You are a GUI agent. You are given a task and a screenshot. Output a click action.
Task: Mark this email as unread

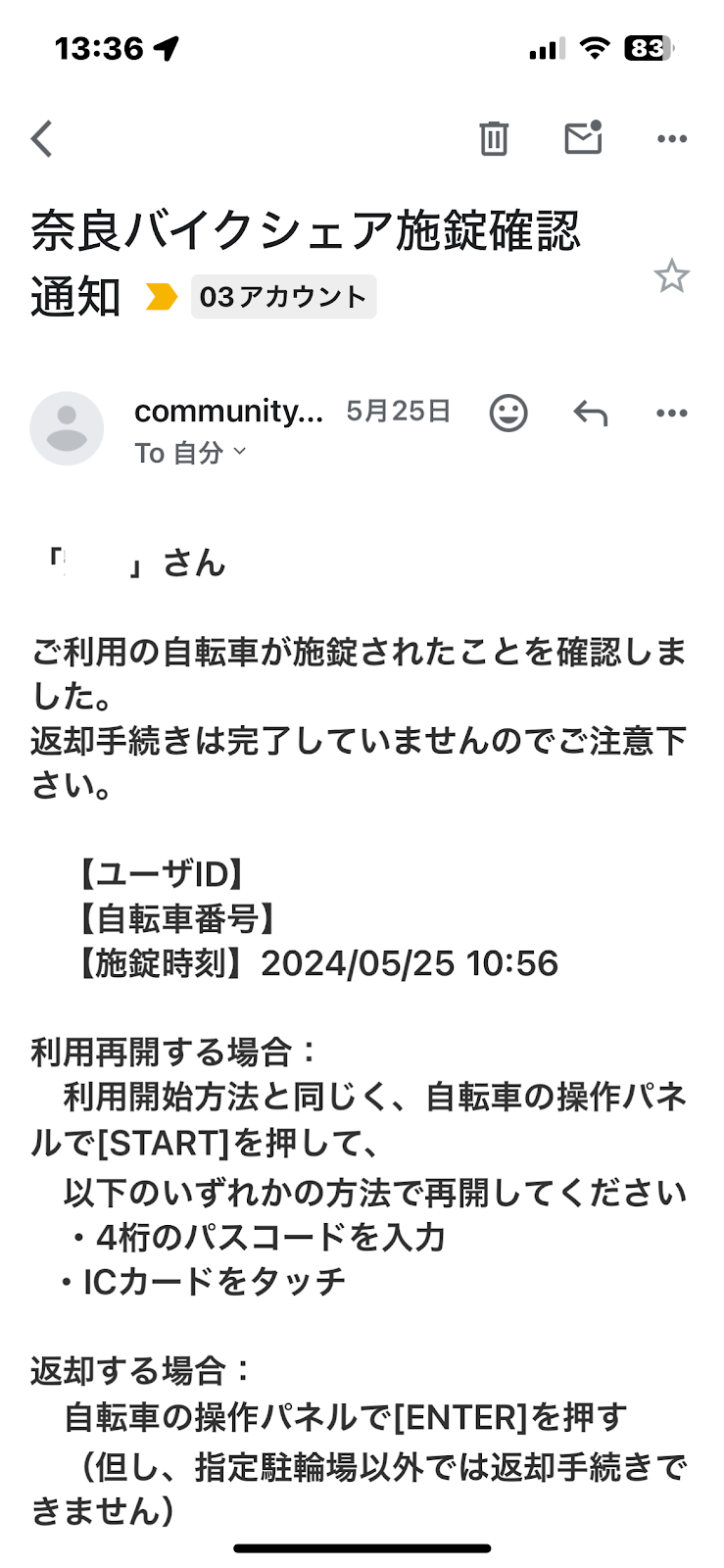click(x=583, y=138)
